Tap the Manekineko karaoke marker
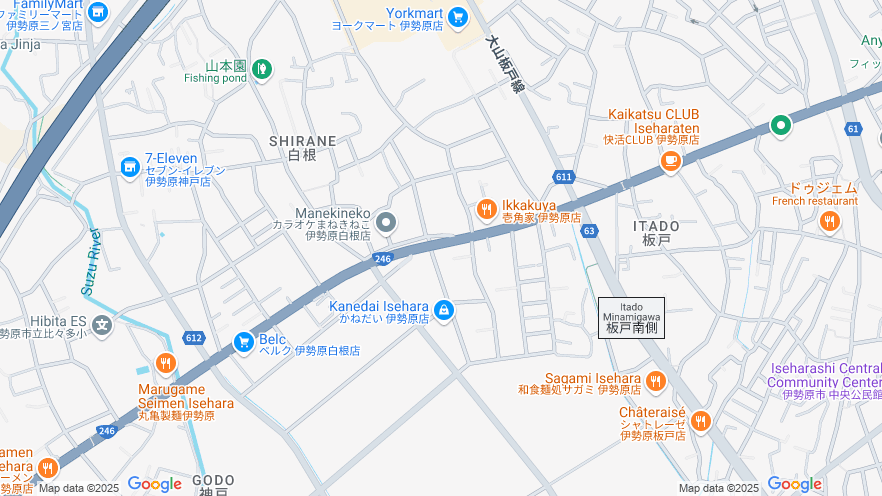The image size is (882, 496). (x=387, y=222)
